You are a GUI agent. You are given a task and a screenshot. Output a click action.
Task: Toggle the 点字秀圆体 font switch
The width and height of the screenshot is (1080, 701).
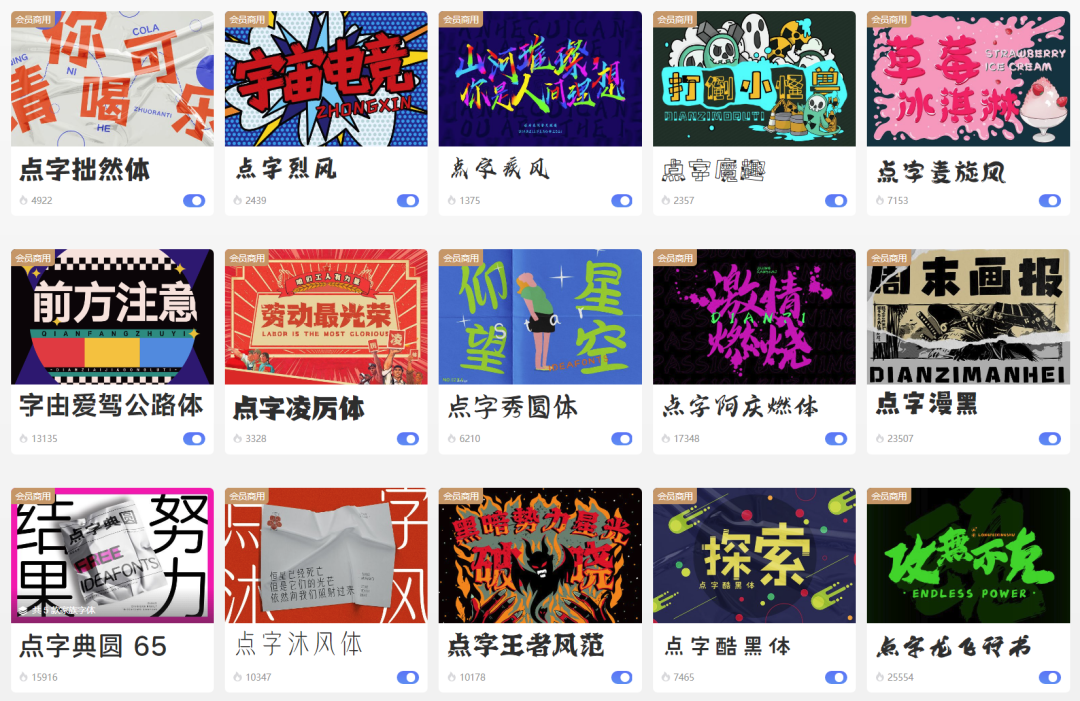pos(622,439)
